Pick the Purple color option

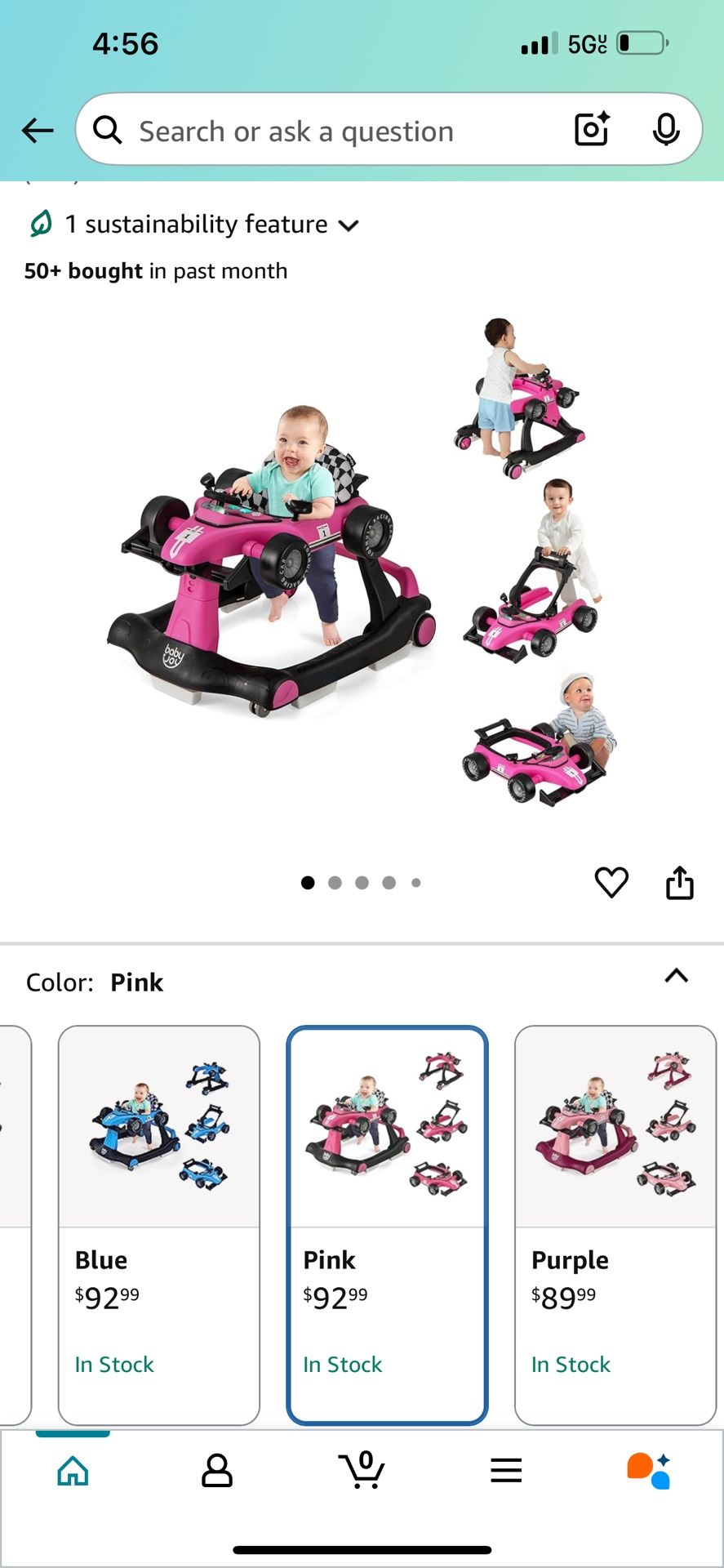pos(615,1225)
